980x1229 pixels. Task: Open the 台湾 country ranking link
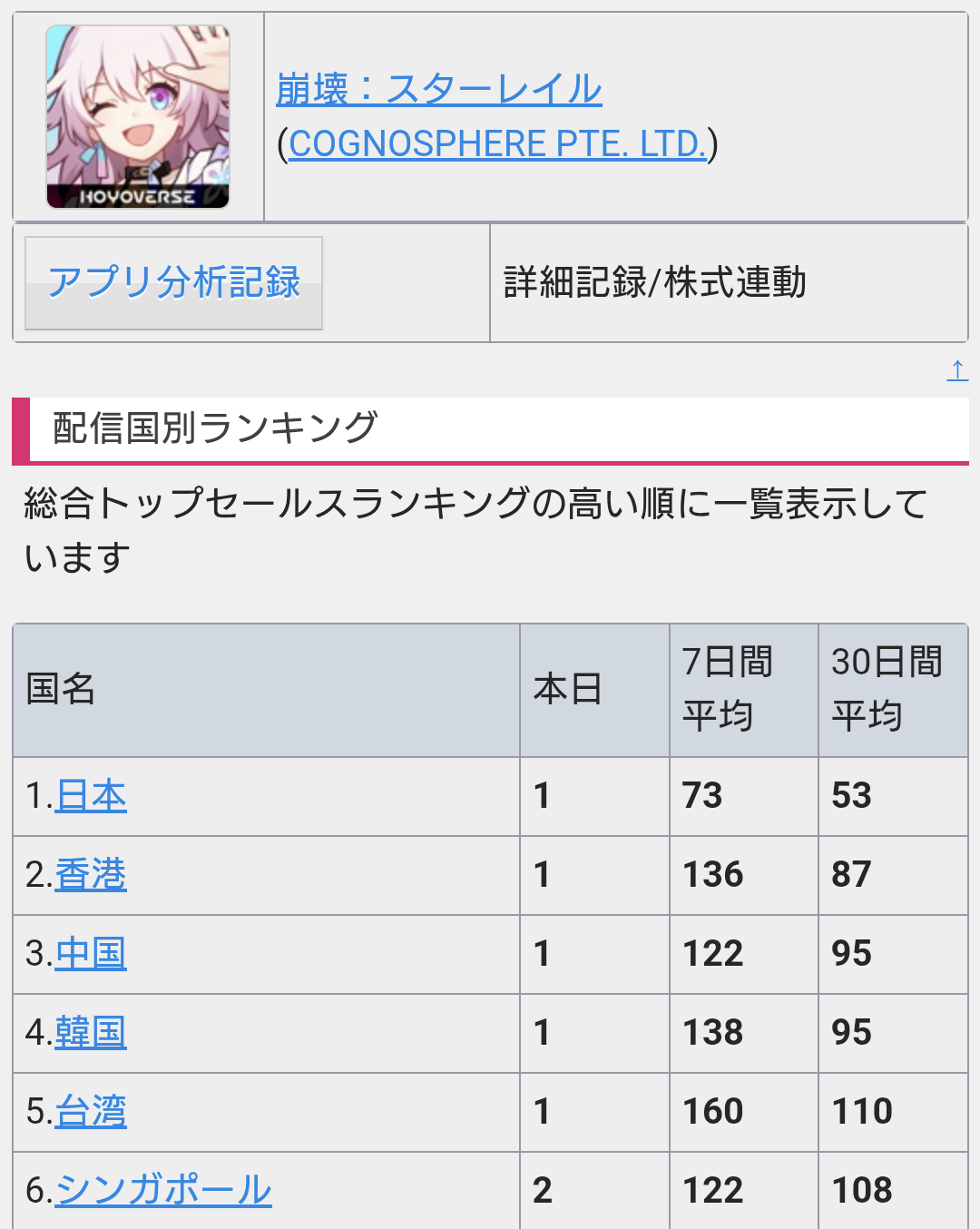tap(91, 1112)
